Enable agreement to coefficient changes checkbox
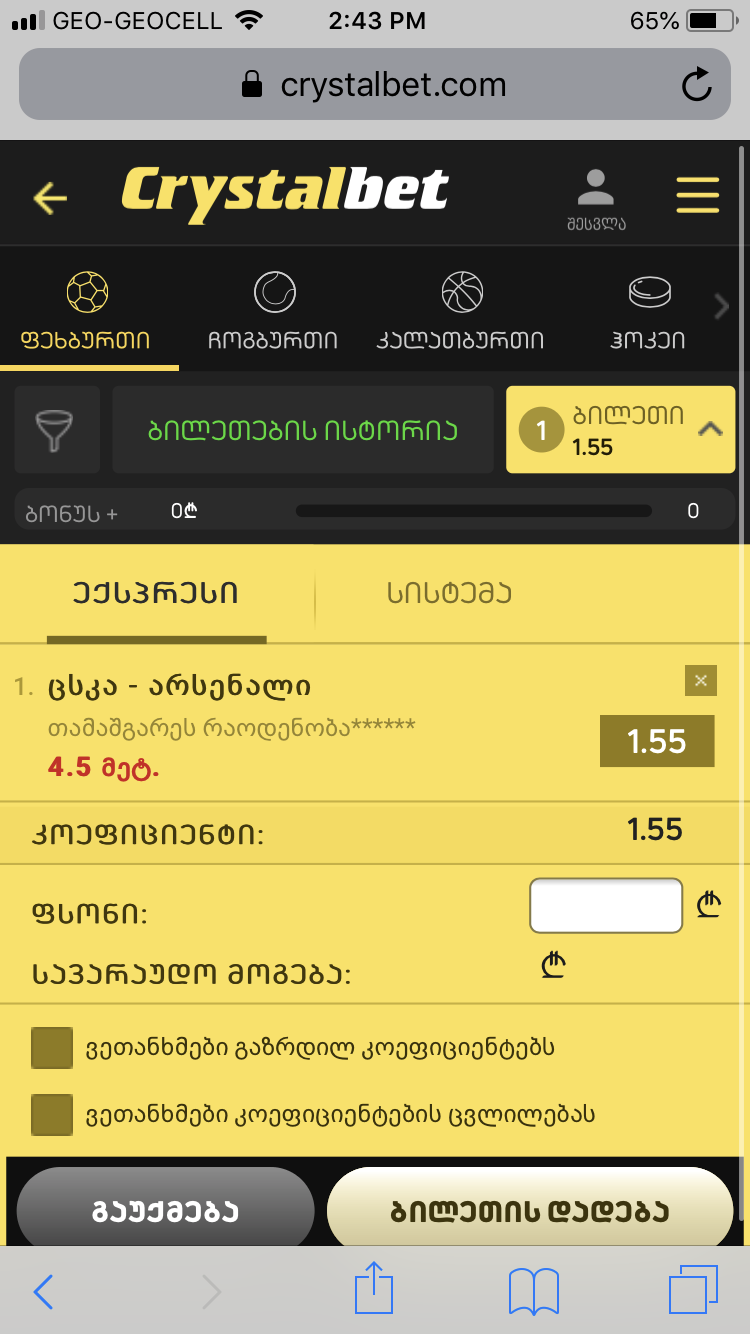The image size is (750, 1334). pos(52,1115)
